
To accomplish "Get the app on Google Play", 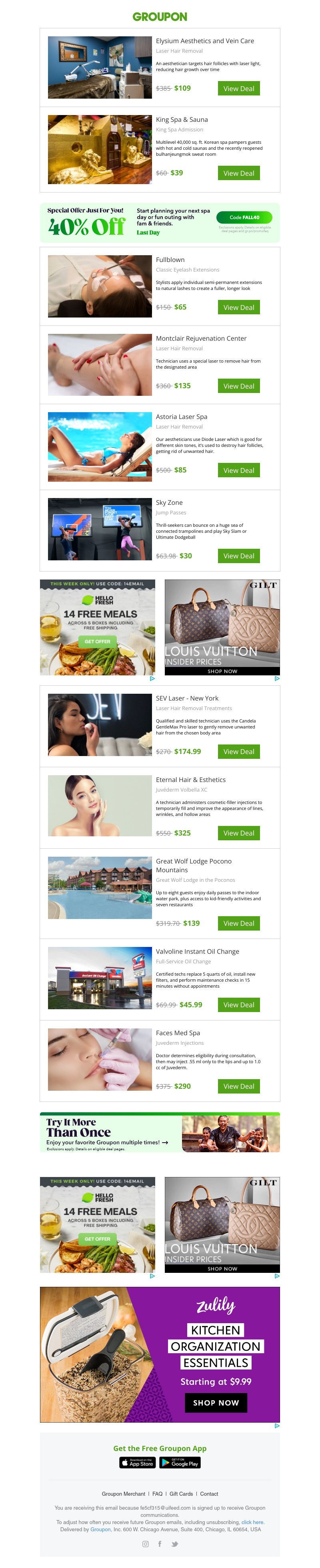I will (180, 1463).
